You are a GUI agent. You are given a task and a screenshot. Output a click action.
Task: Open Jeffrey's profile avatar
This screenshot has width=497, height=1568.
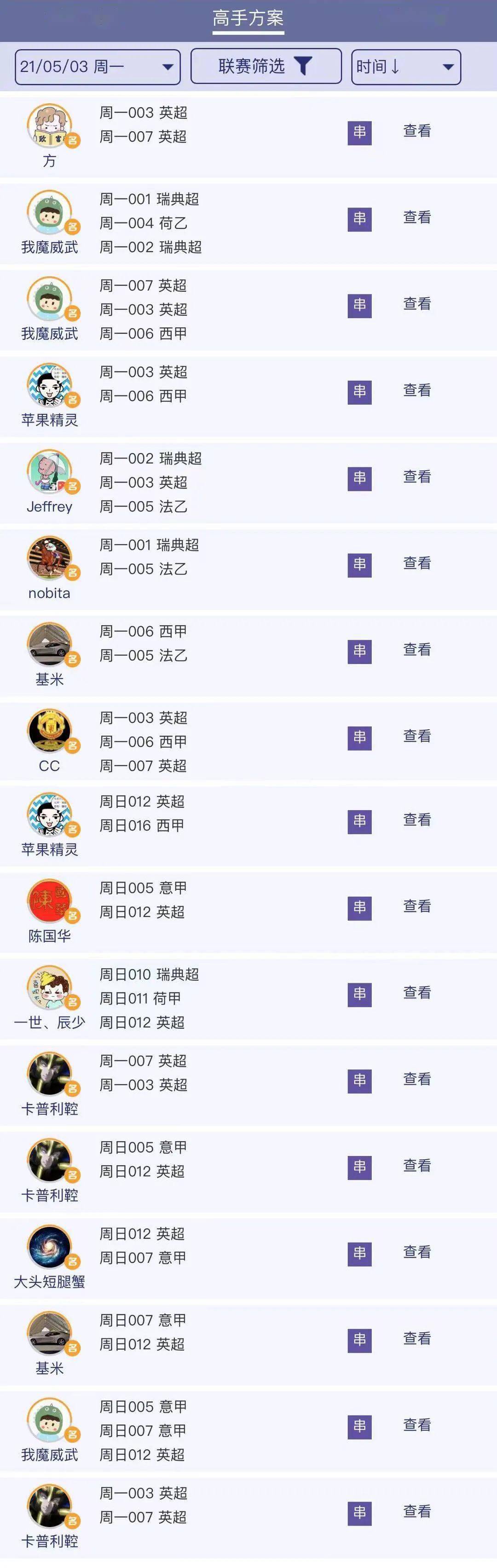tap(49, 472)
